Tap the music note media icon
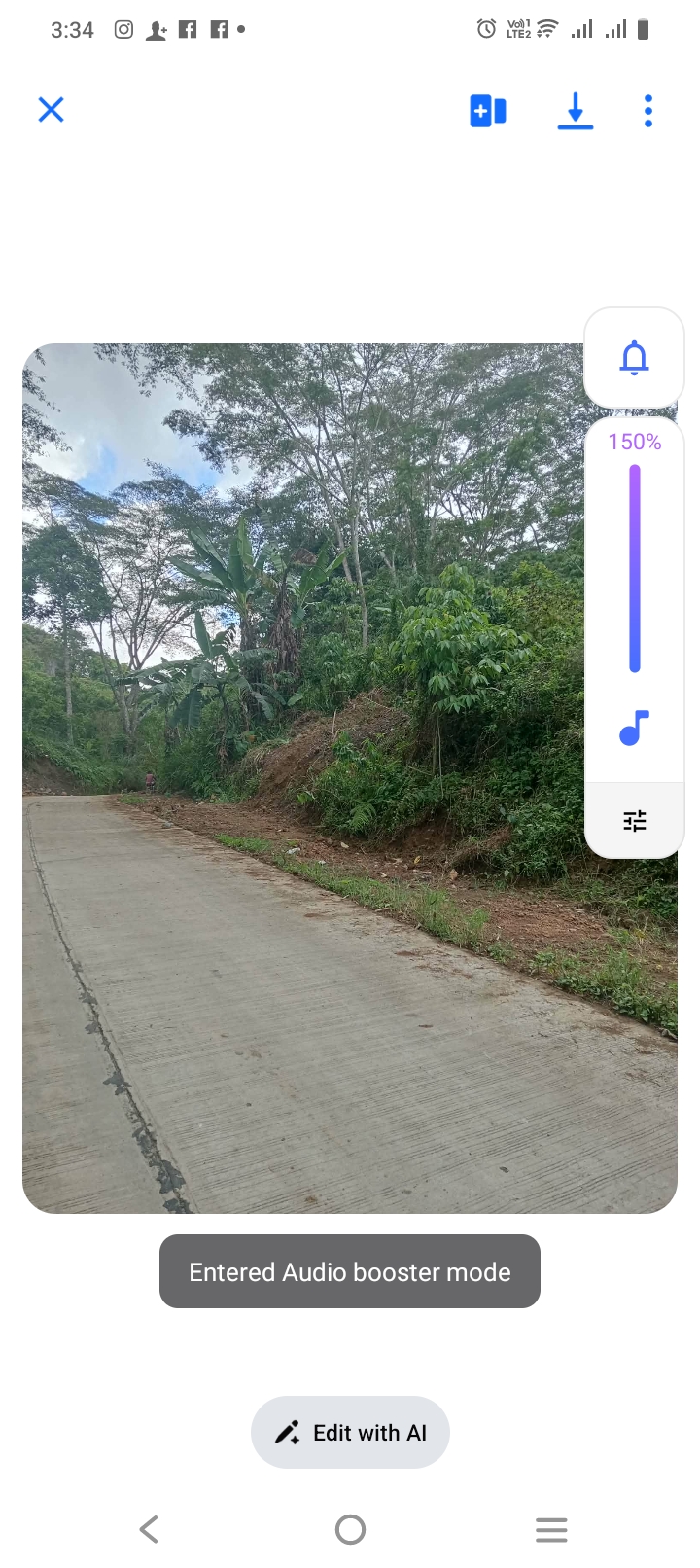This screenshot has height=1568, width=700. click(x=635, y=728)
